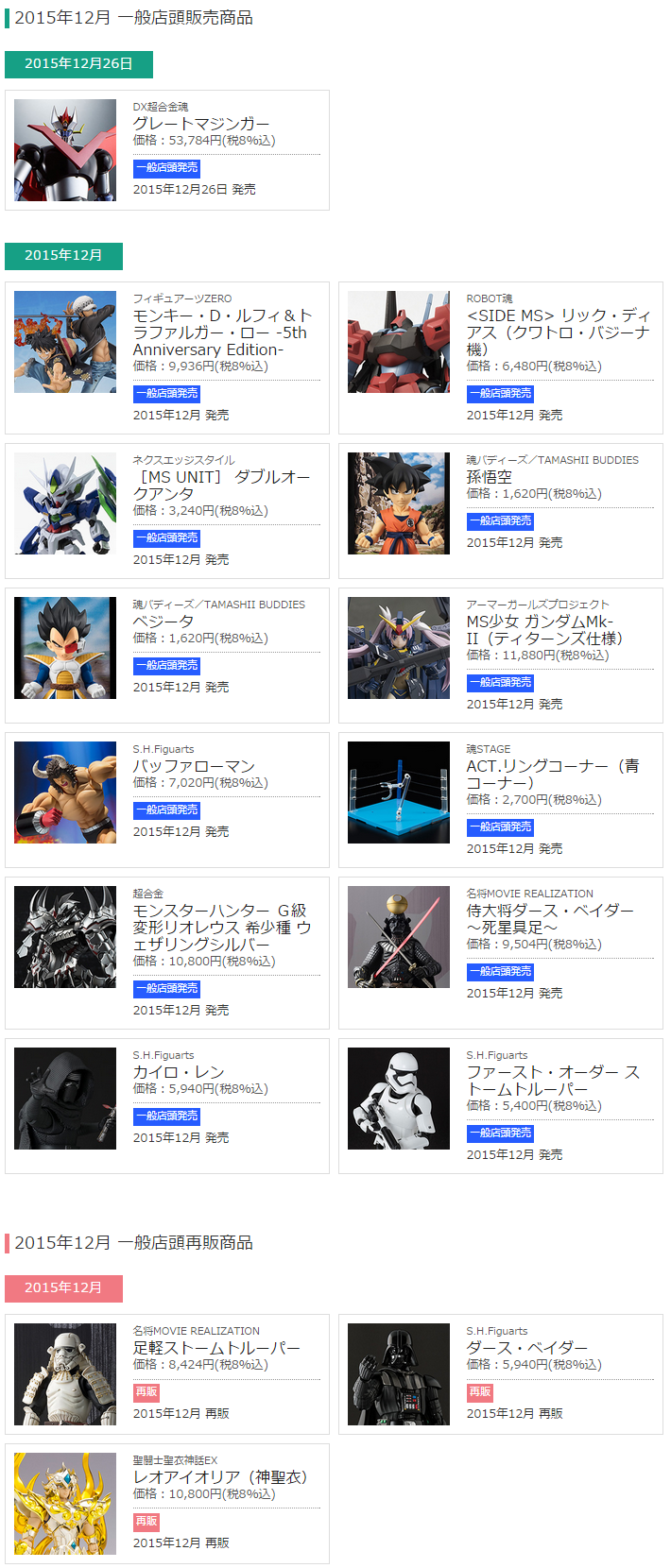This screenshot has width=671, height=1568.
Task: Open the カイロ・レン product card
Action: [166, 1105]
